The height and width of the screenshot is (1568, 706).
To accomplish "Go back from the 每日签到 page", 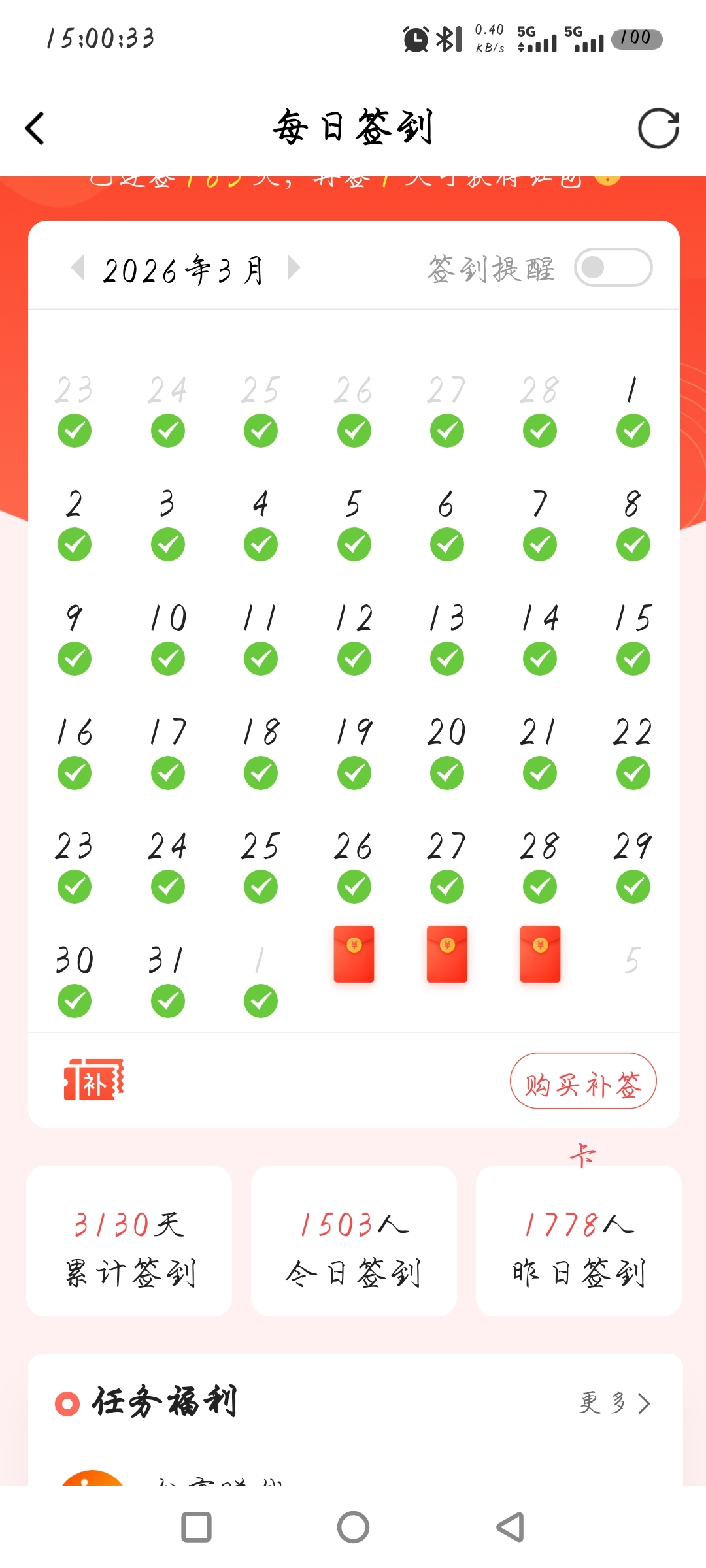I will tap(35, 128).
